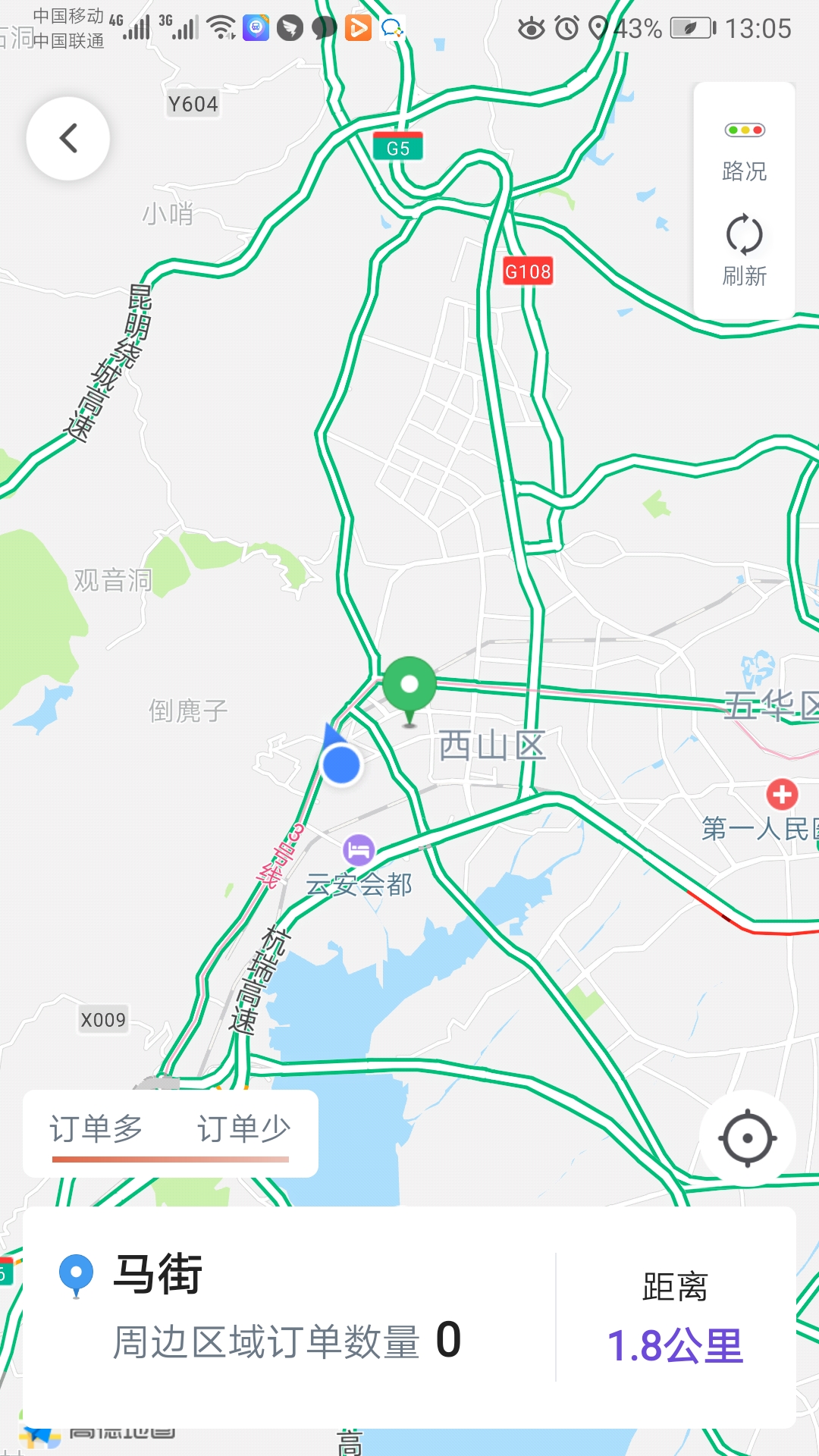The width and height of the screenshot is (819, 1456).
Task: Switch to the 订单多 tab
Action: point(99,1128)
